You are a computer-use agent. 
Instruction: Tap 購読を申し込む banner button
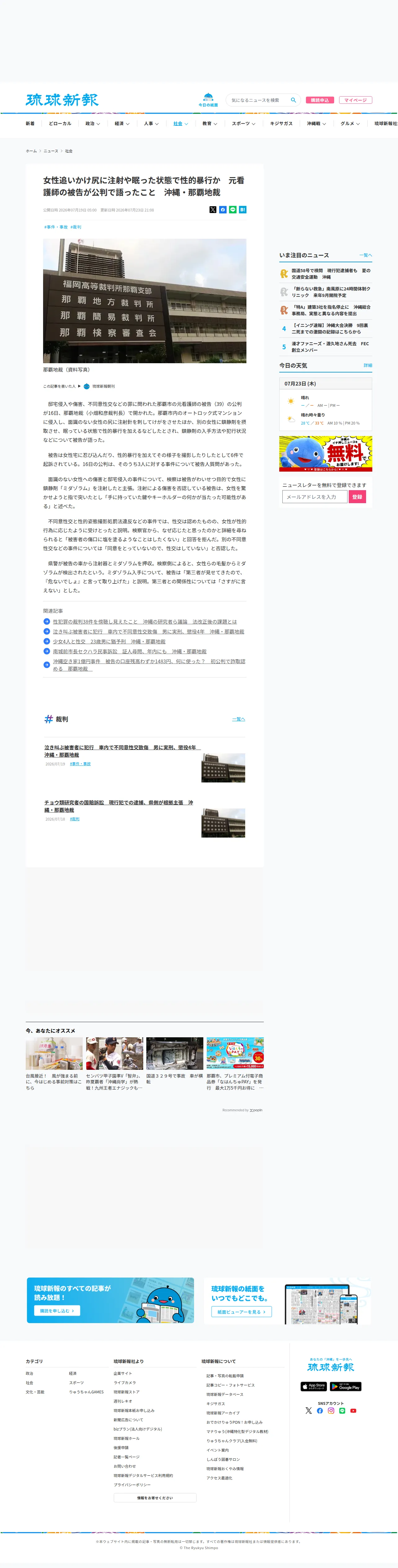pos(57,1310)
